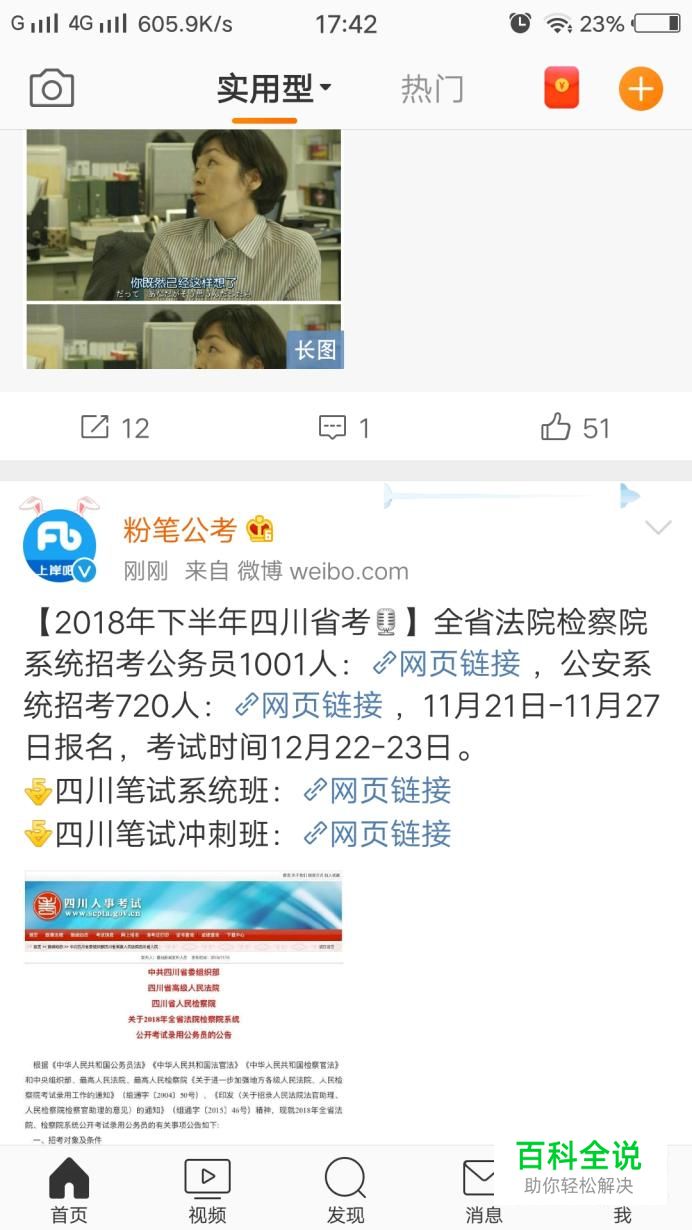692x1230 pixels.
Task: Tap the orange plus compose button
Action: click(641, 89)
